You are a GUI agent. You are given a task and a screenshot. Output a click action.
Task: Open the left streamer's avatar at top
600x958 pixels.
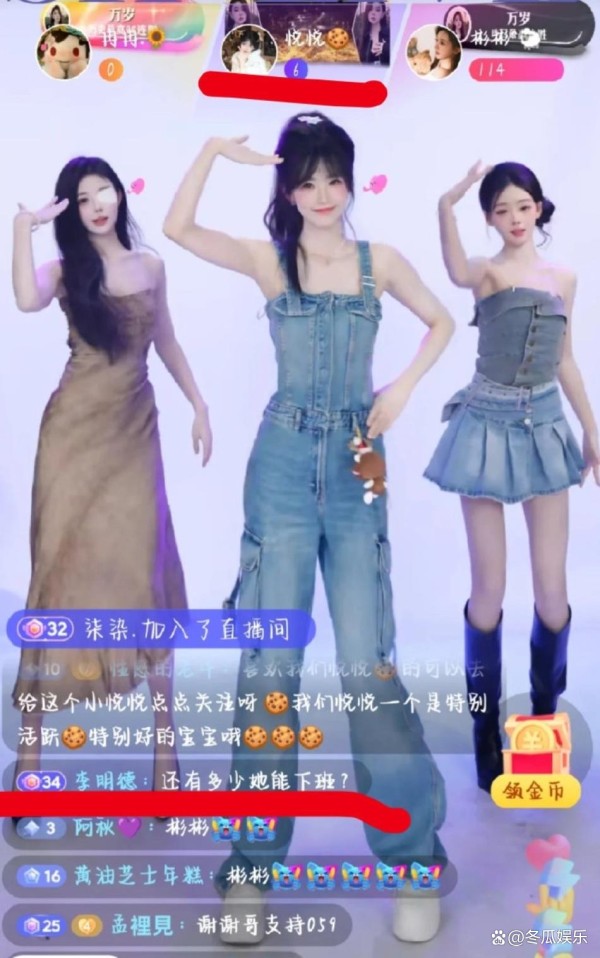pos(63,51)
